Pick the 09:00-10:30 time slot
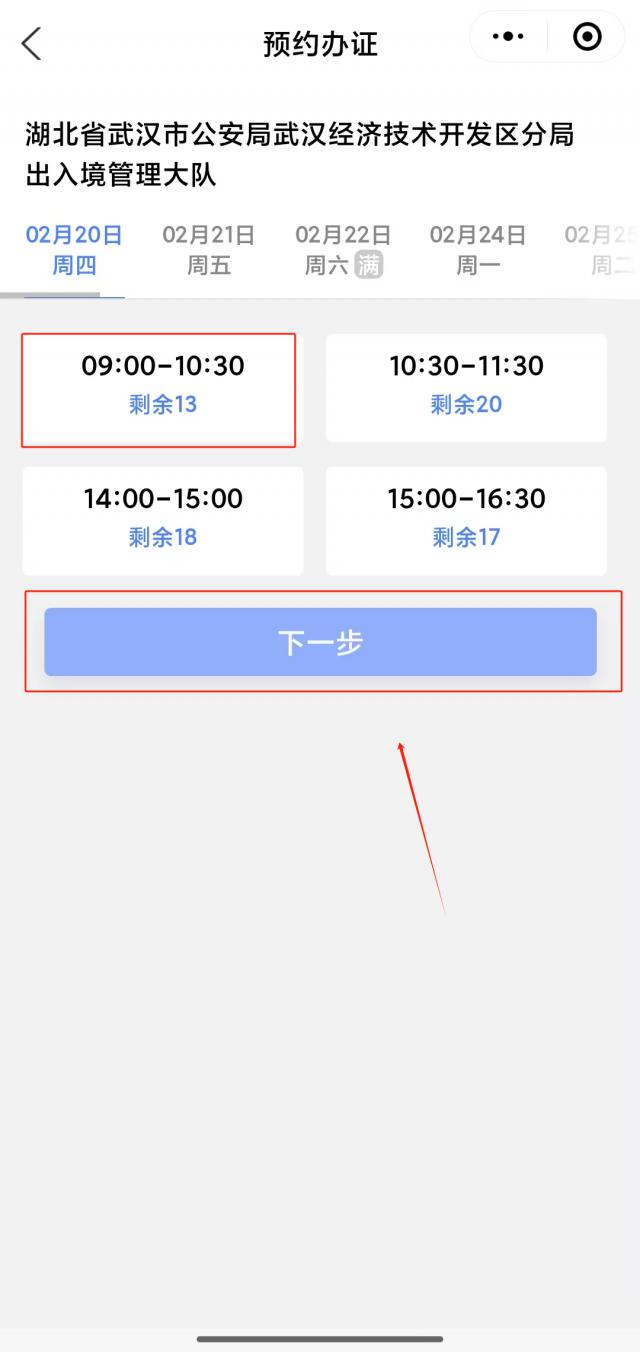The image size is (640, 1352). coord(163,384)
